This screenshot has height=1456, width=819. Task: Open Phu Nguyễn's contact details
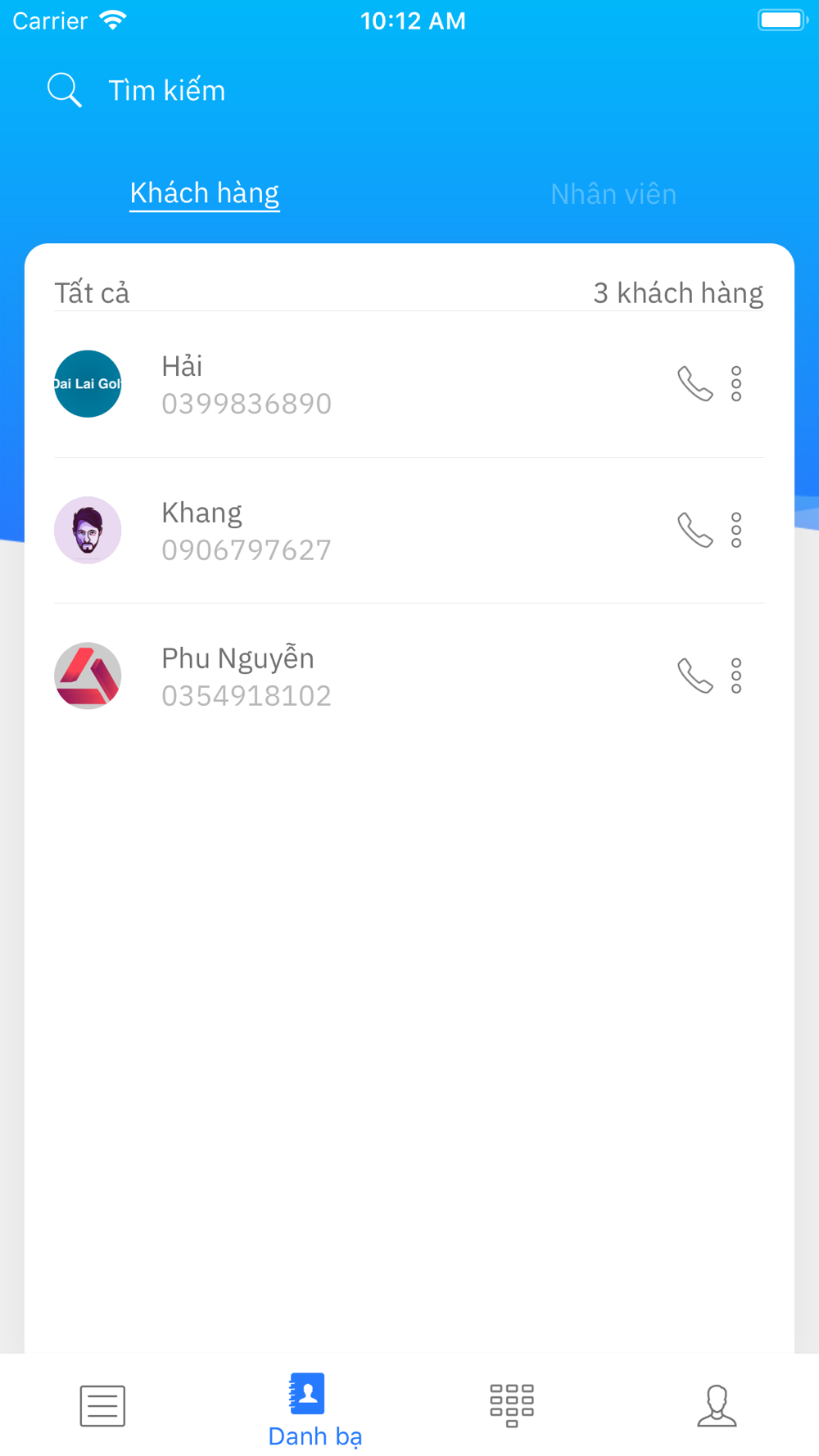[x=246, y=676]
